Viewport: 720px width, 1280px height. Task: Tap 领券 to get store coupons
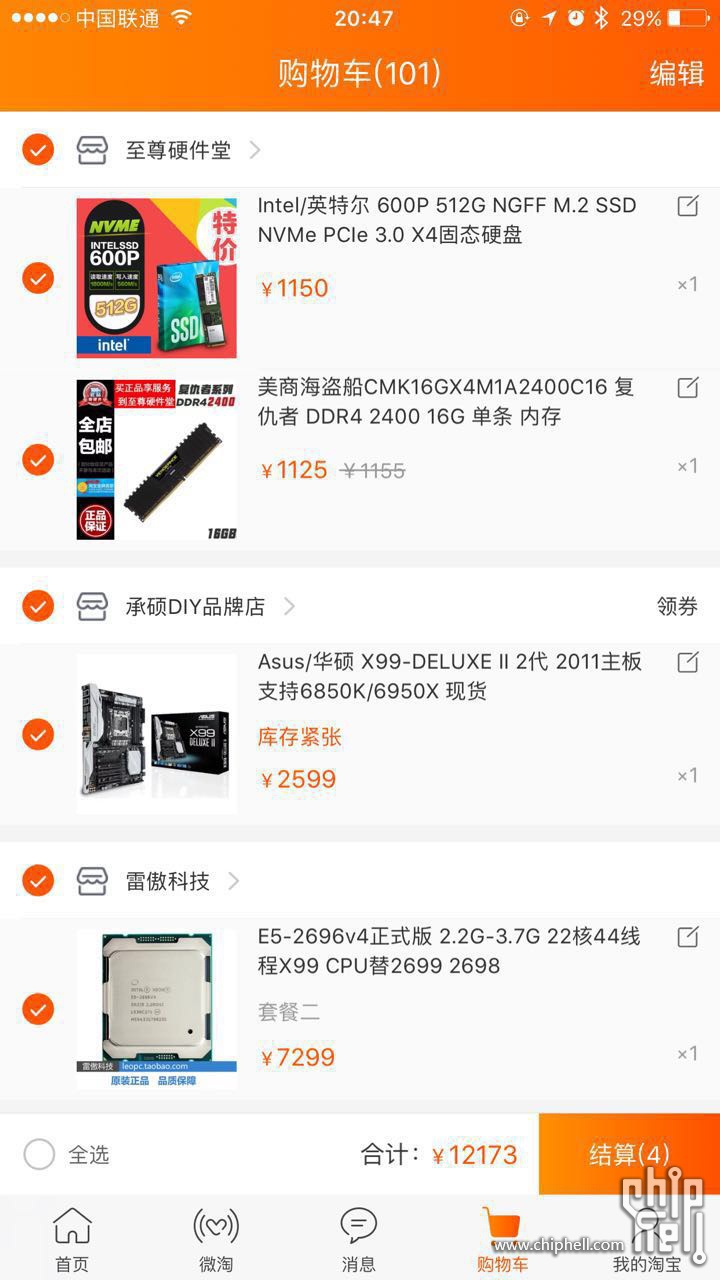pos(676,606)
